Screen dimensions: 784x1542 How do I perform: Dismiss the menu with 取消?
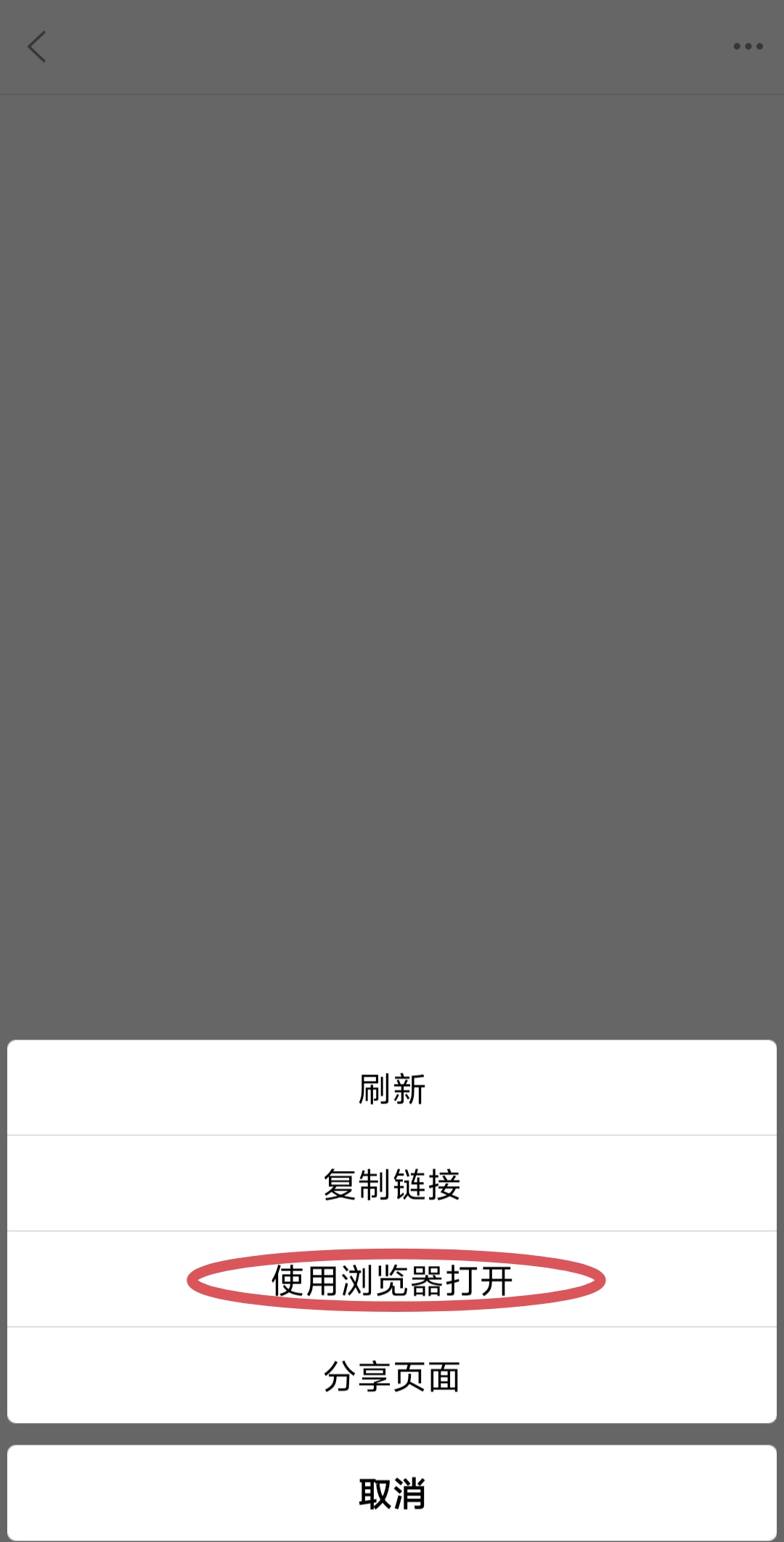tap(392, 1494)
